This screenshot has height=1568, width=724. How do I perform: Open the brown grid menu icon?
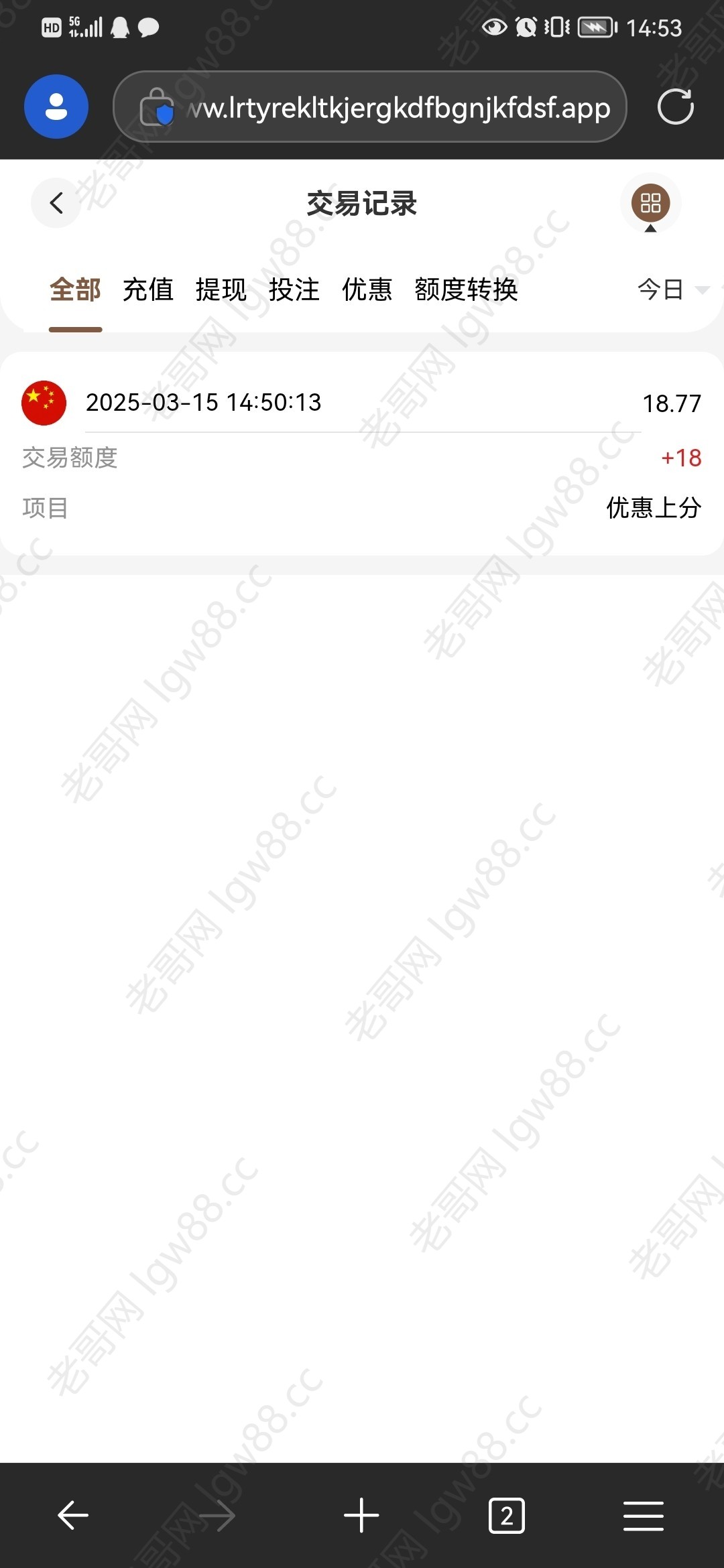click(650, 203)
